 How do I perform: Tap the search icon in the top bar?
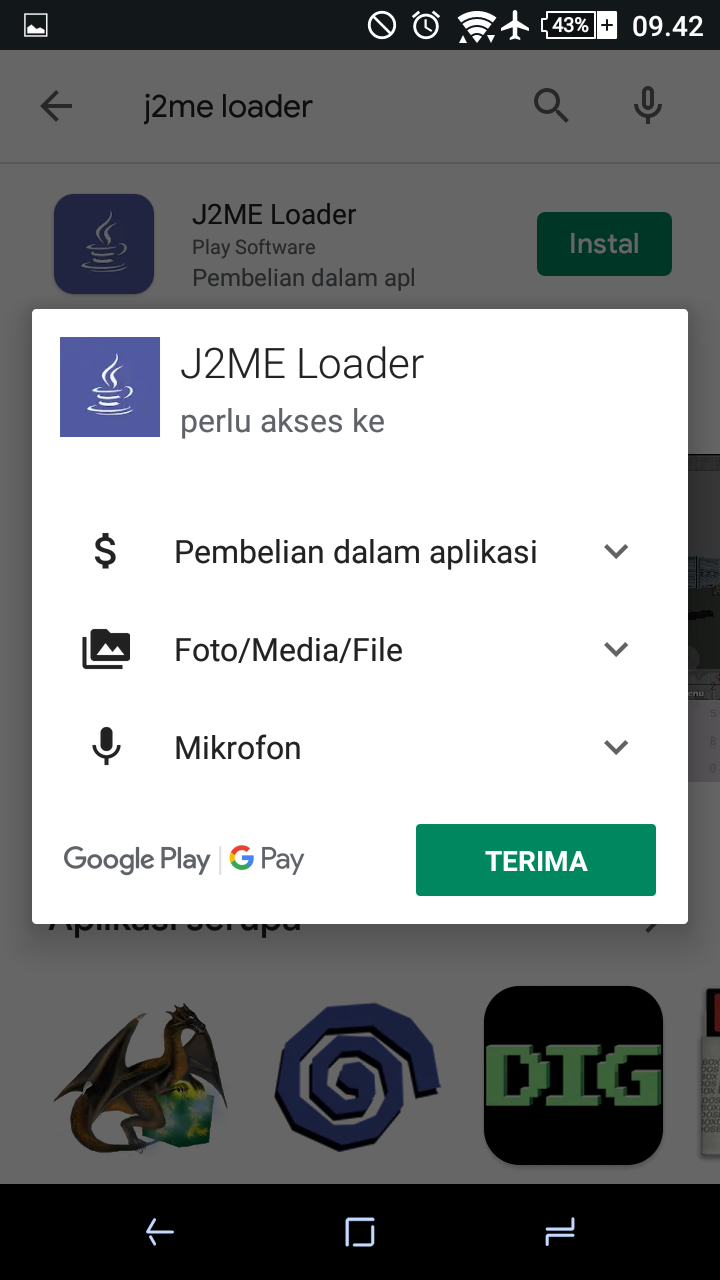(x=551, y=105)
